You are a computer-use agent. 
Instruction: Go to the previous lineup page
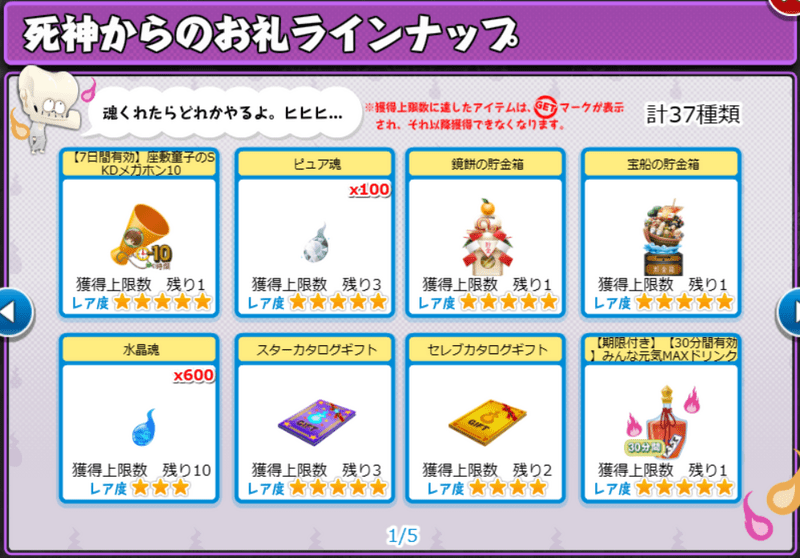pos(12,311)
